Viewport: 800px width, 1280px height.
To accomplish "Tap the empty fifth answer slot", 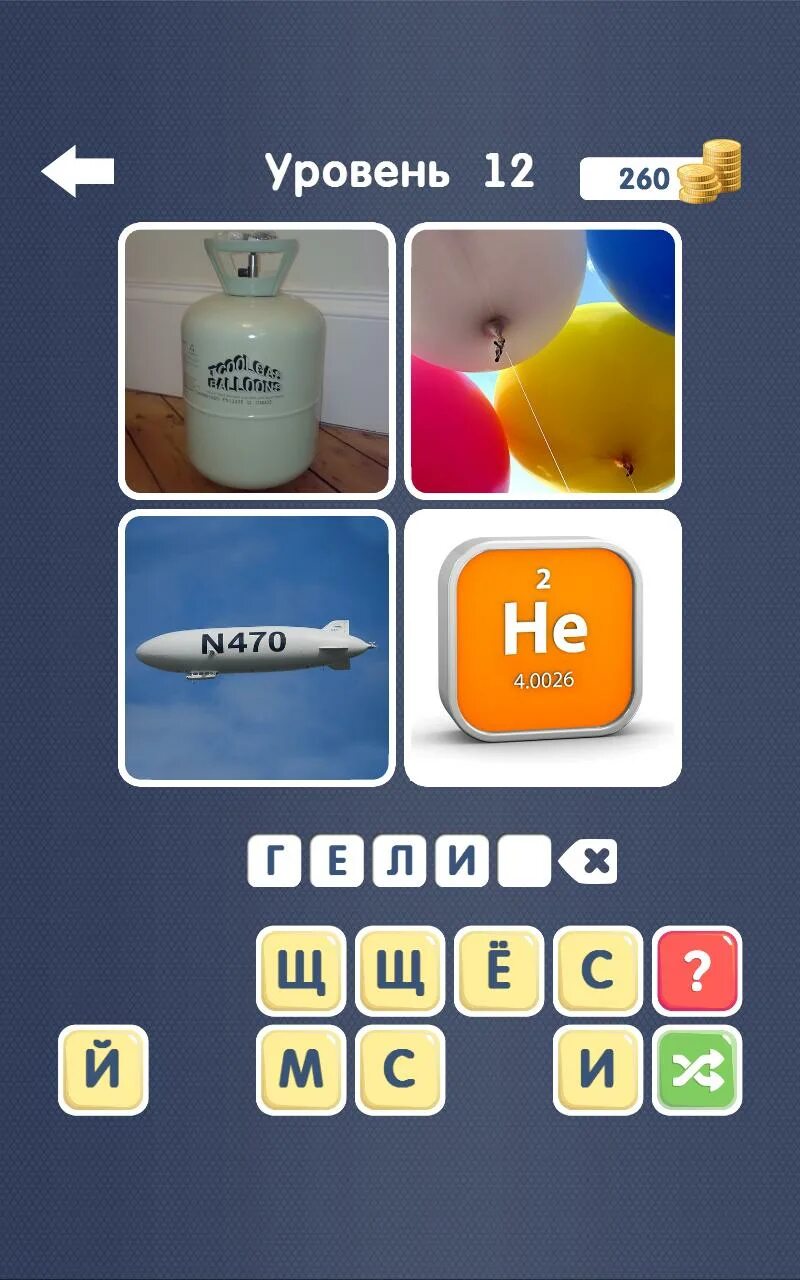I will tap(524, 861).
